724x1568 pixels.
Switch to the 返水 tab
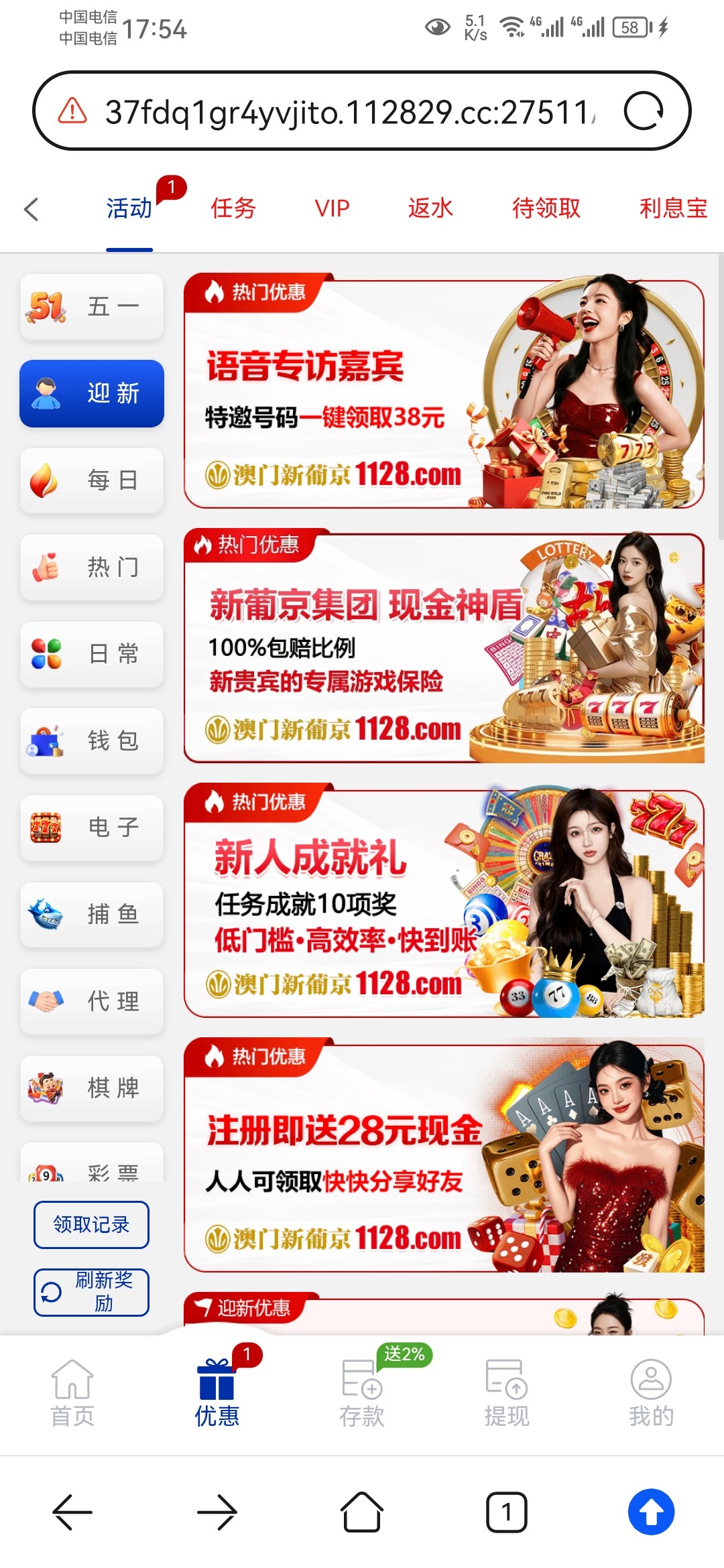pyautogui.click(x=430, y=208)
